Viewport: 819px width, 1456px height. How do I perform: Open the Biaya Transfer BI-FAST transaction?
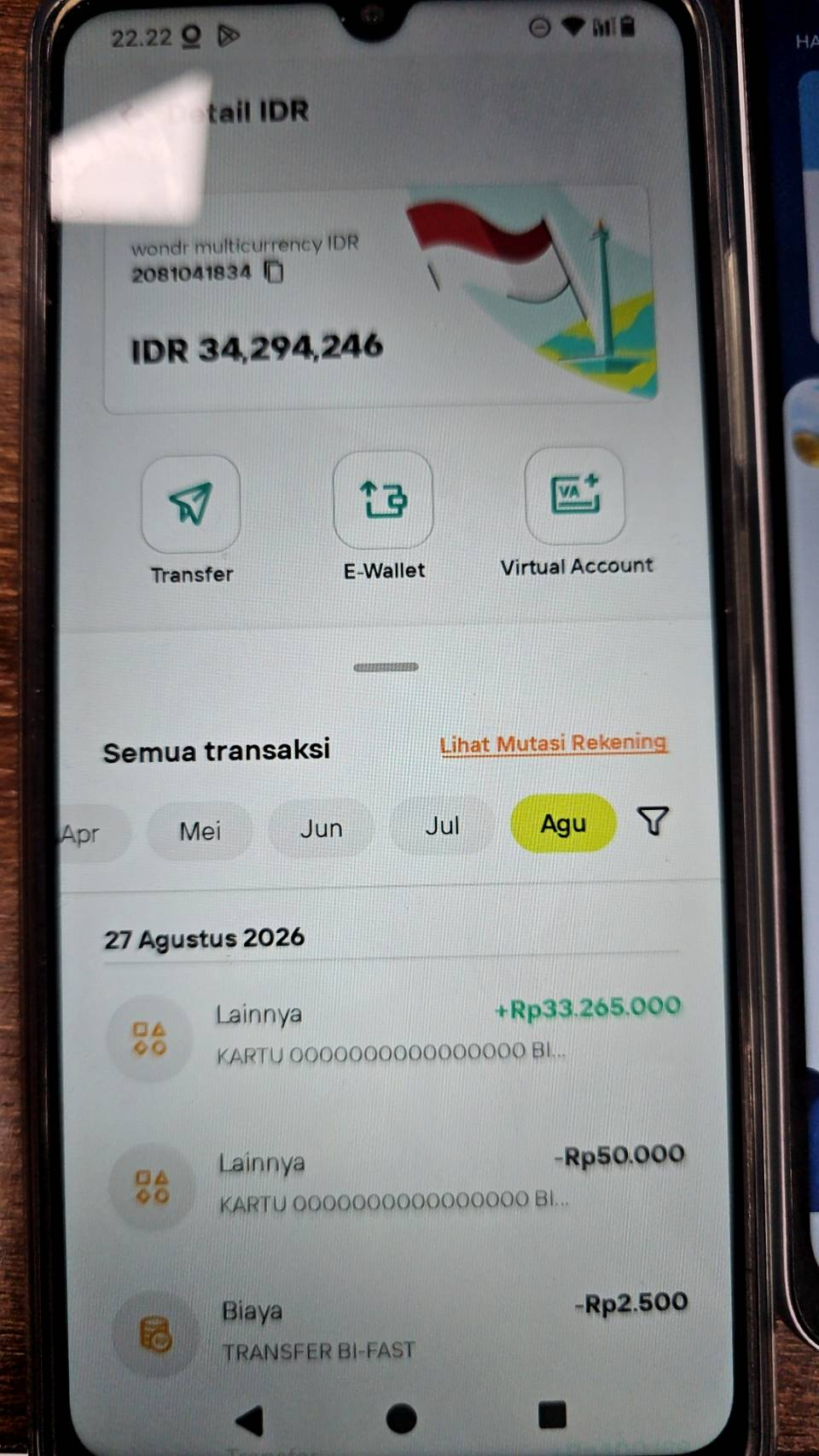click(x=398, y=1331)
